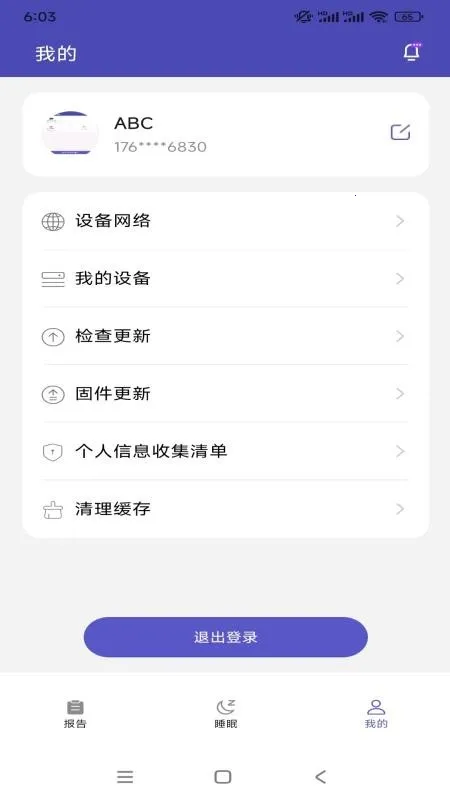Switch to the 报告 tab

(75, 714)
